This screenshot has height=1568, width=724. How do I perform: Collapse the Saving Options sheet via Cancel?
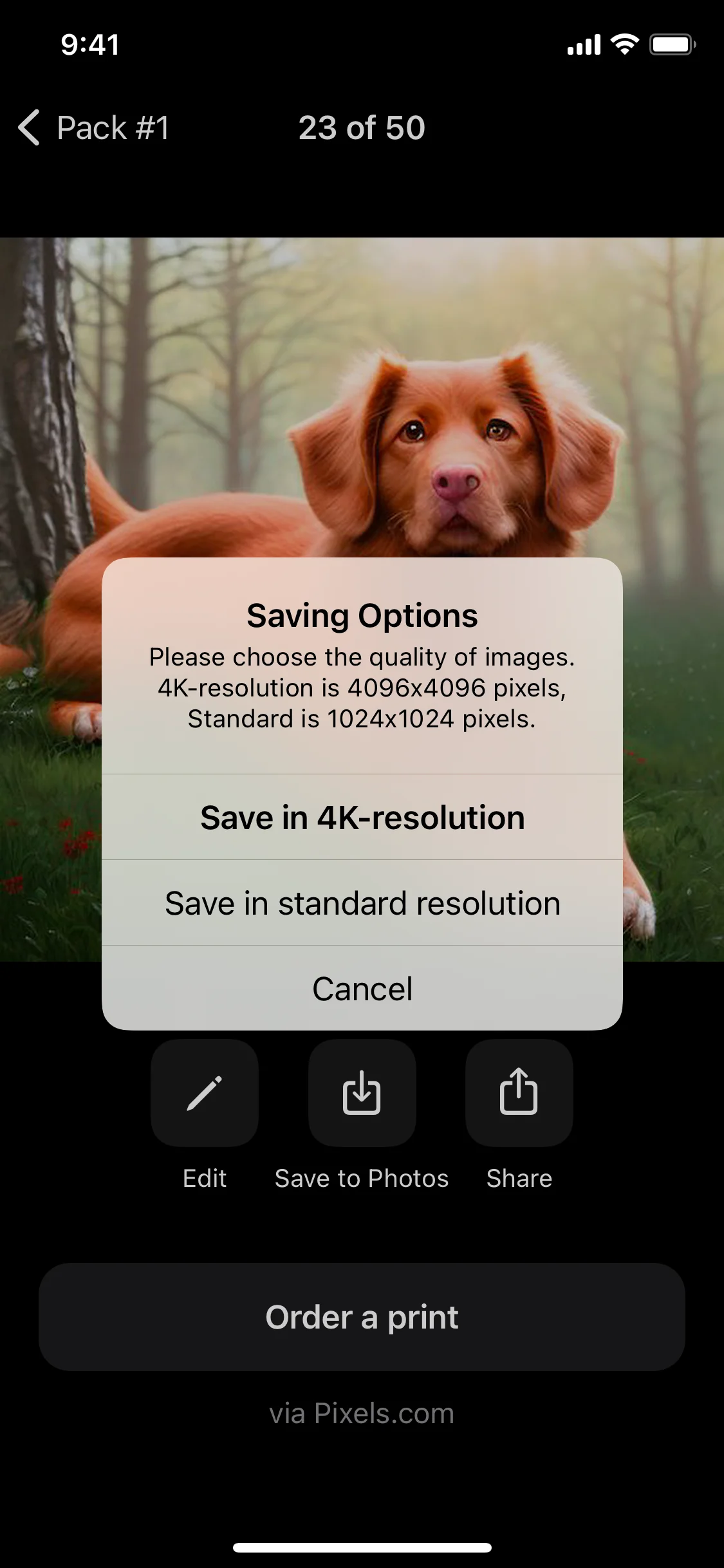point(362,988)
